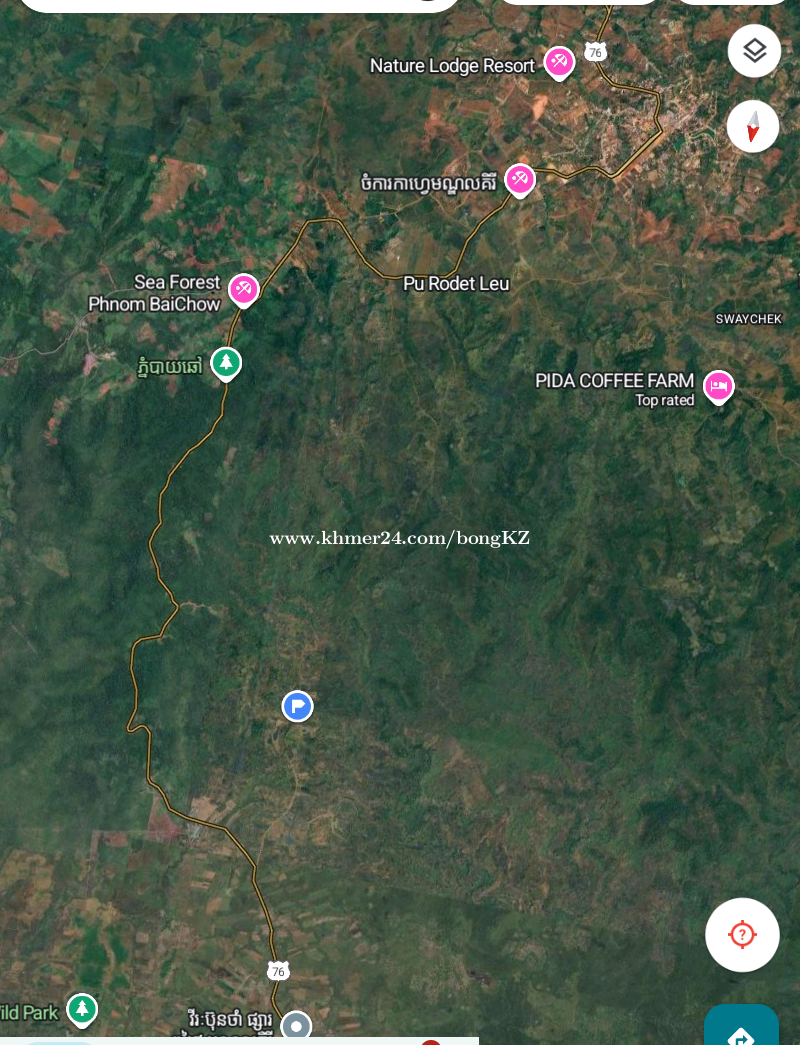Image resolution: width=800 pixels, height=1045 pixels.
Task: Open the Nature Lodge Resort pin
Action: click(559, 63)
